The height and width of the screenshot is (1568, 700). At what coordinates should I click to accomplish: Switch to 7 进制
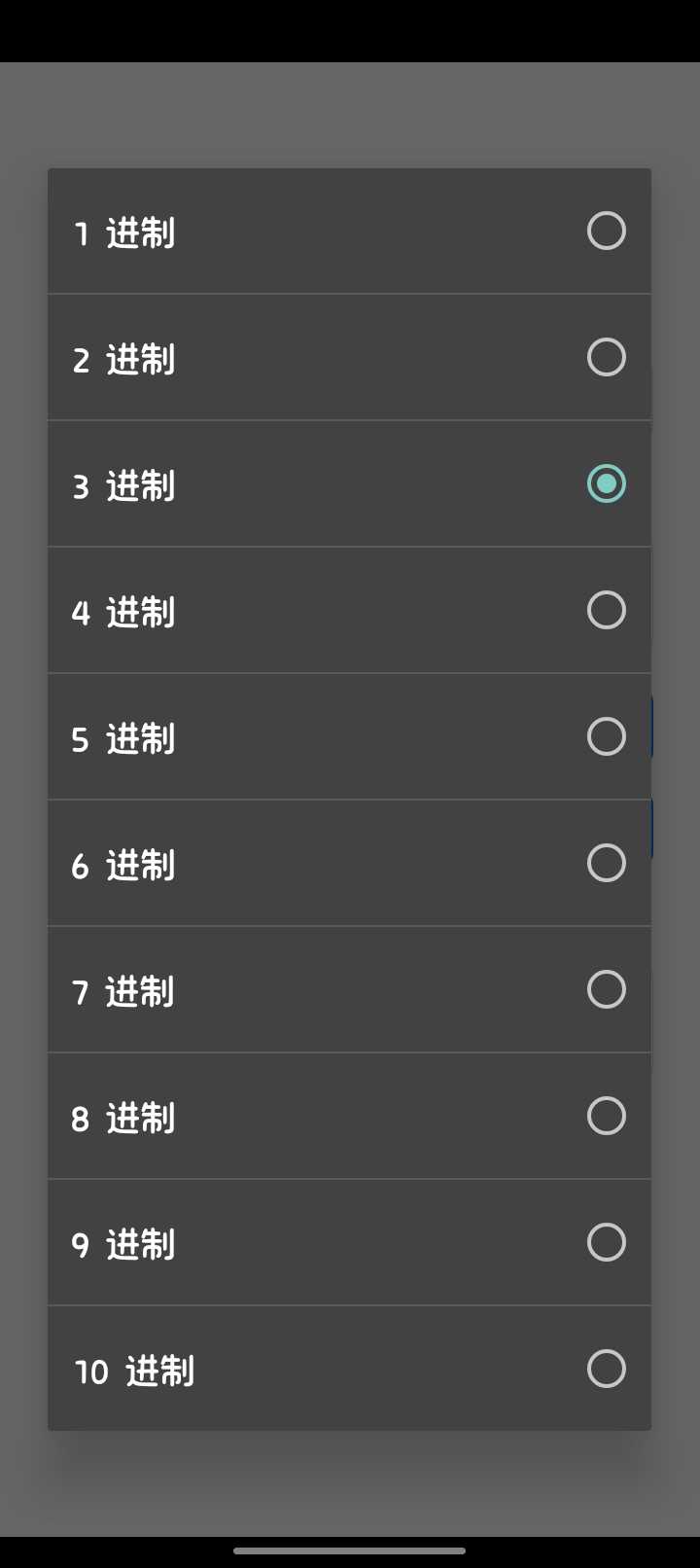tap(349, 990)
